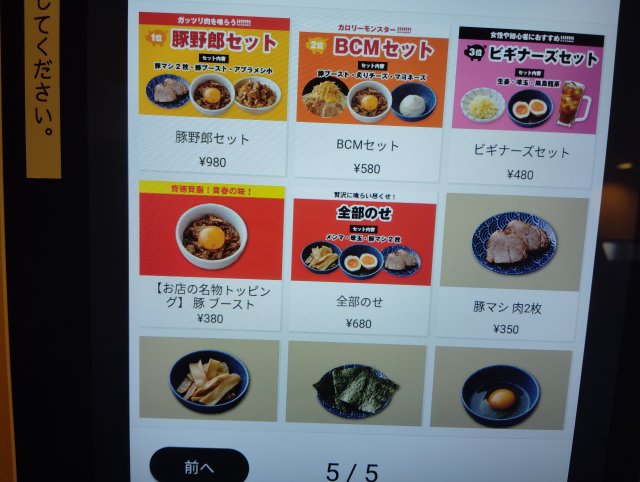
Task: Select the 豚野郎セット for ¥980
Action: click(213, 90)
